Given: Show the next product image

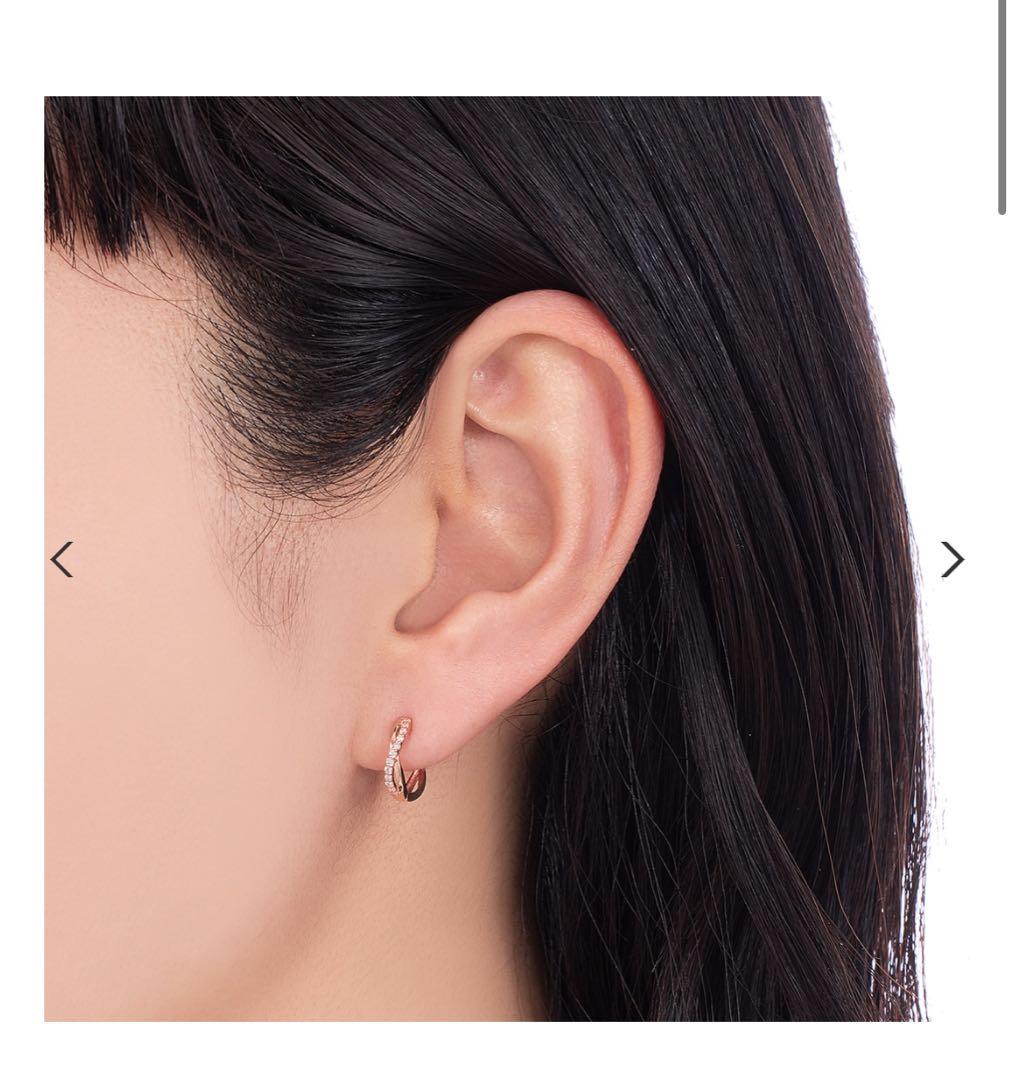Looking at the screenshot, I should pos(951,560).
